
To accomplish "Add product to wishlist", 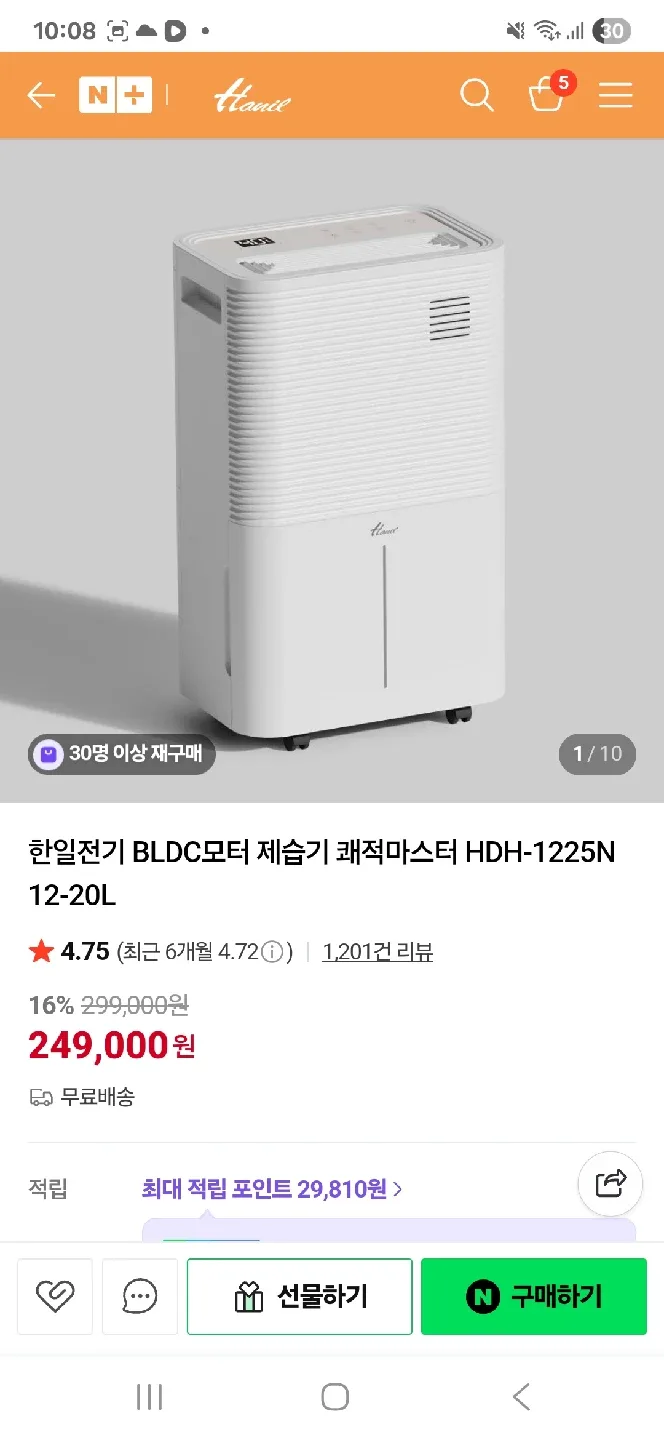I will click(x=55, y=1297).
